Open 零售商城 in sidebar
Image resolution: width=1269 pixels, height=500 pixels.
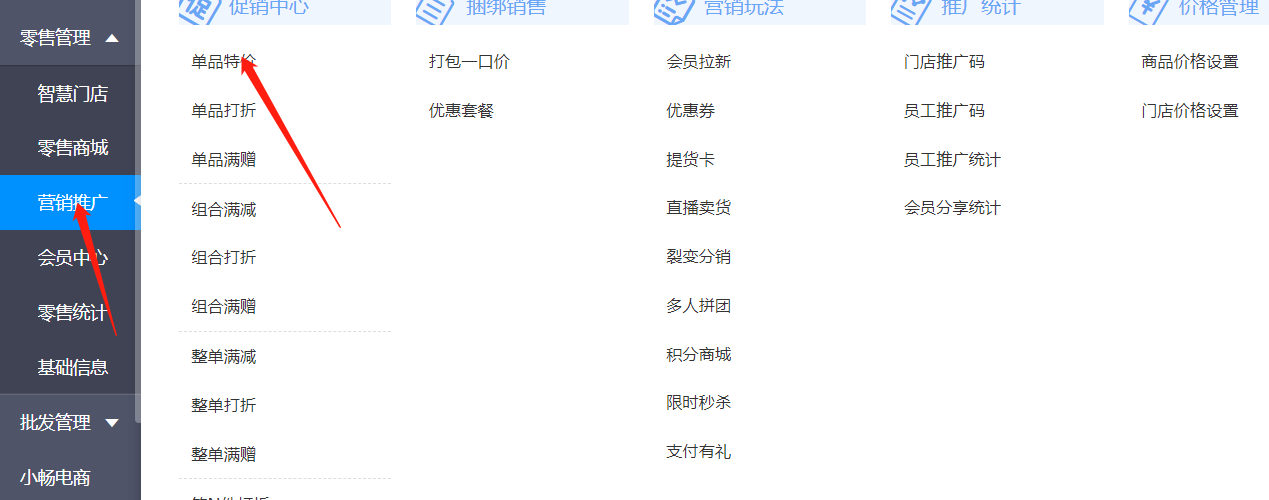[72, 148]
